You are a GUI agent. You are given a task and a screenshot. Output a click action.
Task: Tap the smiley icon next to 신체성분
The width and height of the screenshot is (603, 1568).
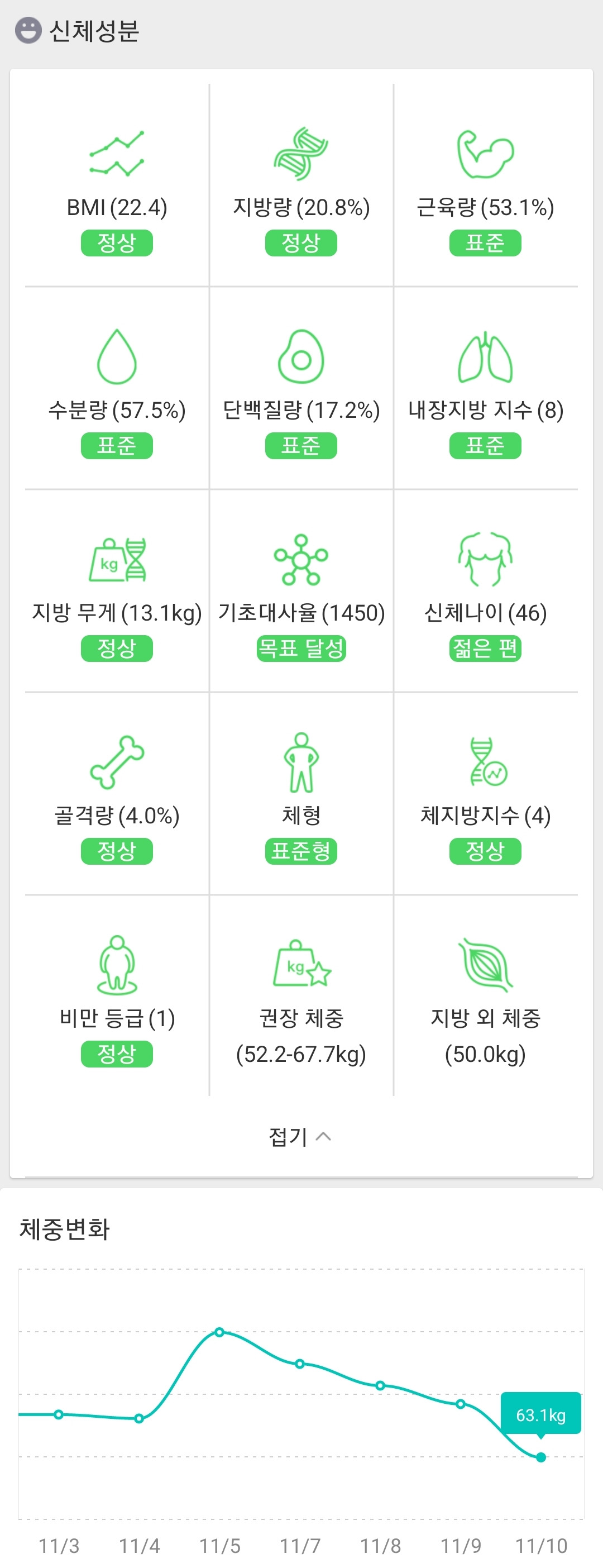(27, 29)
